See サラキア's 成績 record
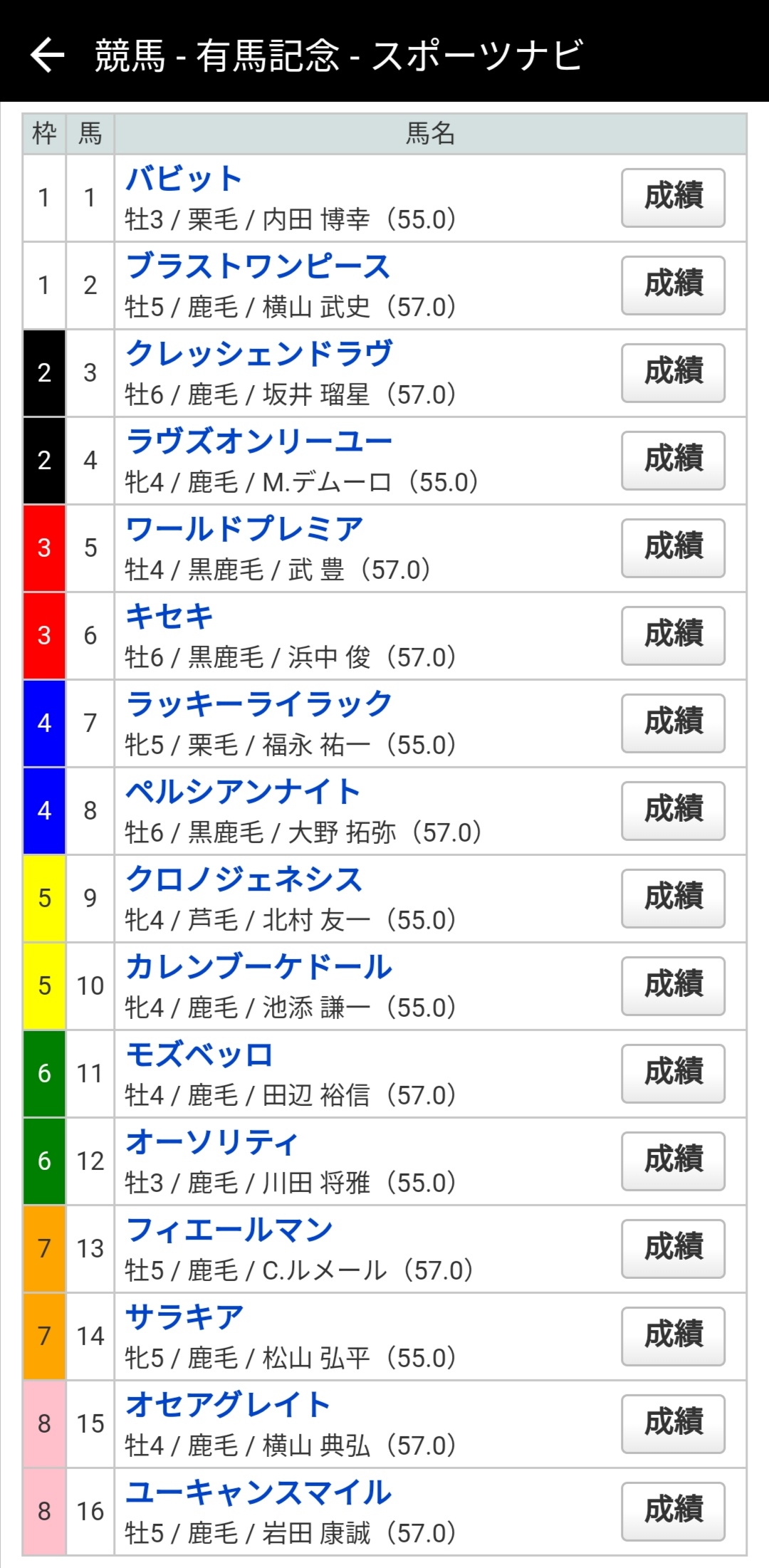Viewport: 769px width, 1568px height. pos(673,1336)
